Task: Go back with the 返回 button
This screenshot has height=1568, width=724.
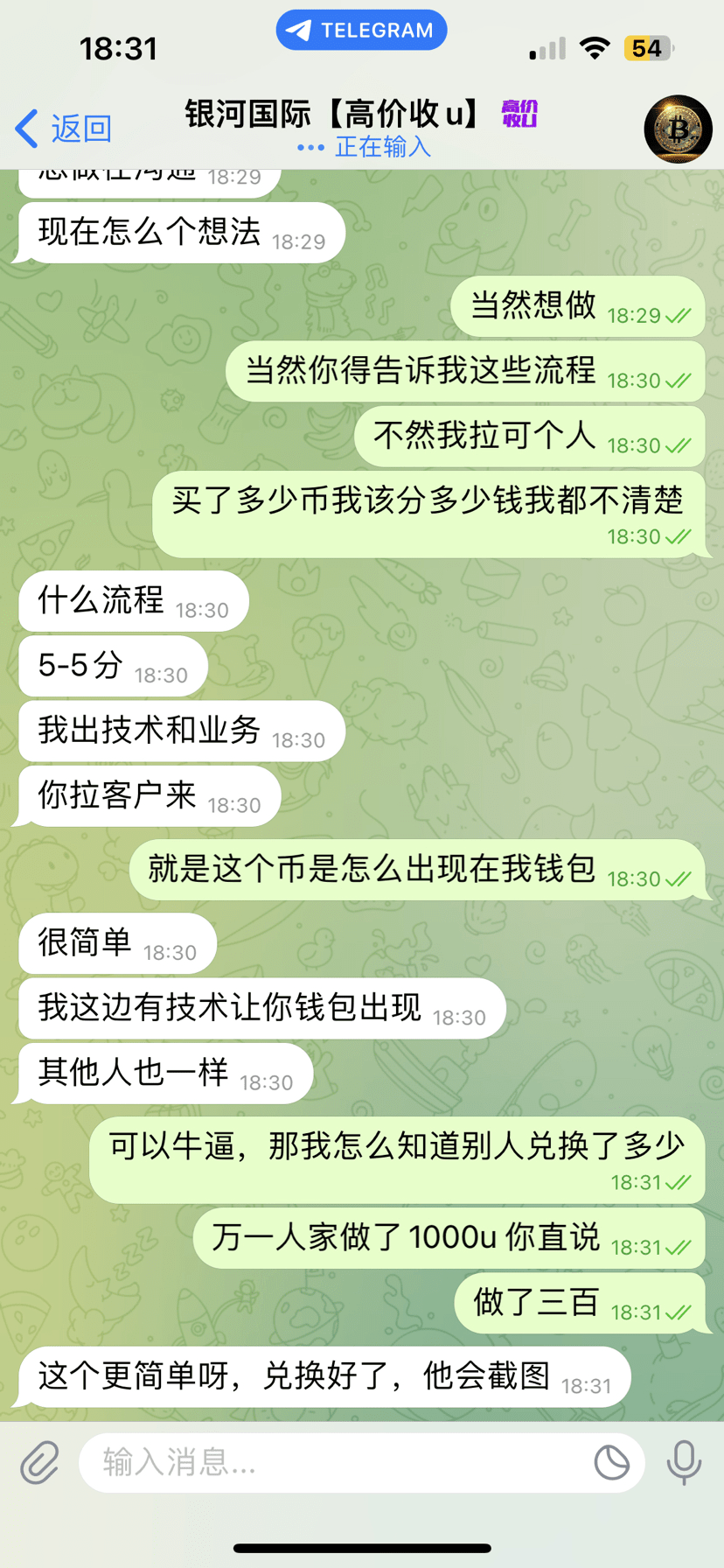Action: pyautogui.click(x=63, y=129)
